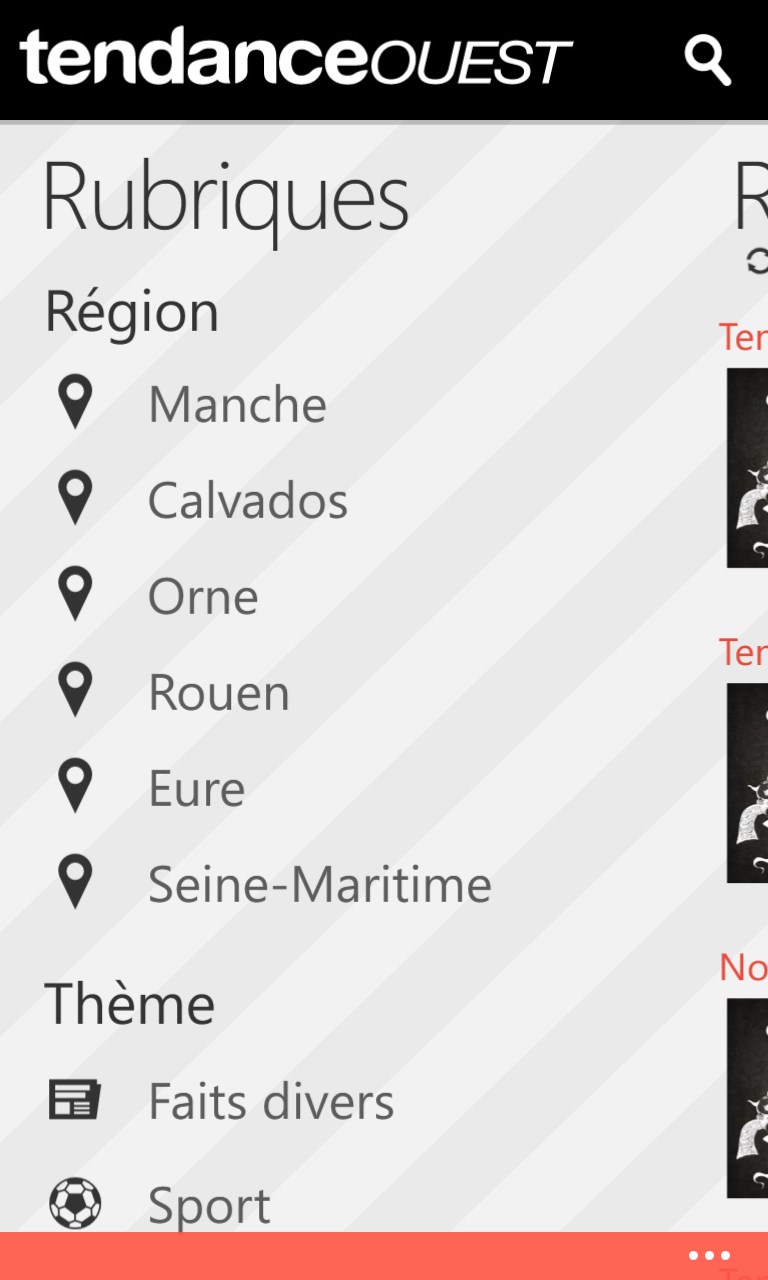Image resolution: width=768 pixels, height=1280 pixels.
Task: Select the Eure region
Action: point(196,789)
